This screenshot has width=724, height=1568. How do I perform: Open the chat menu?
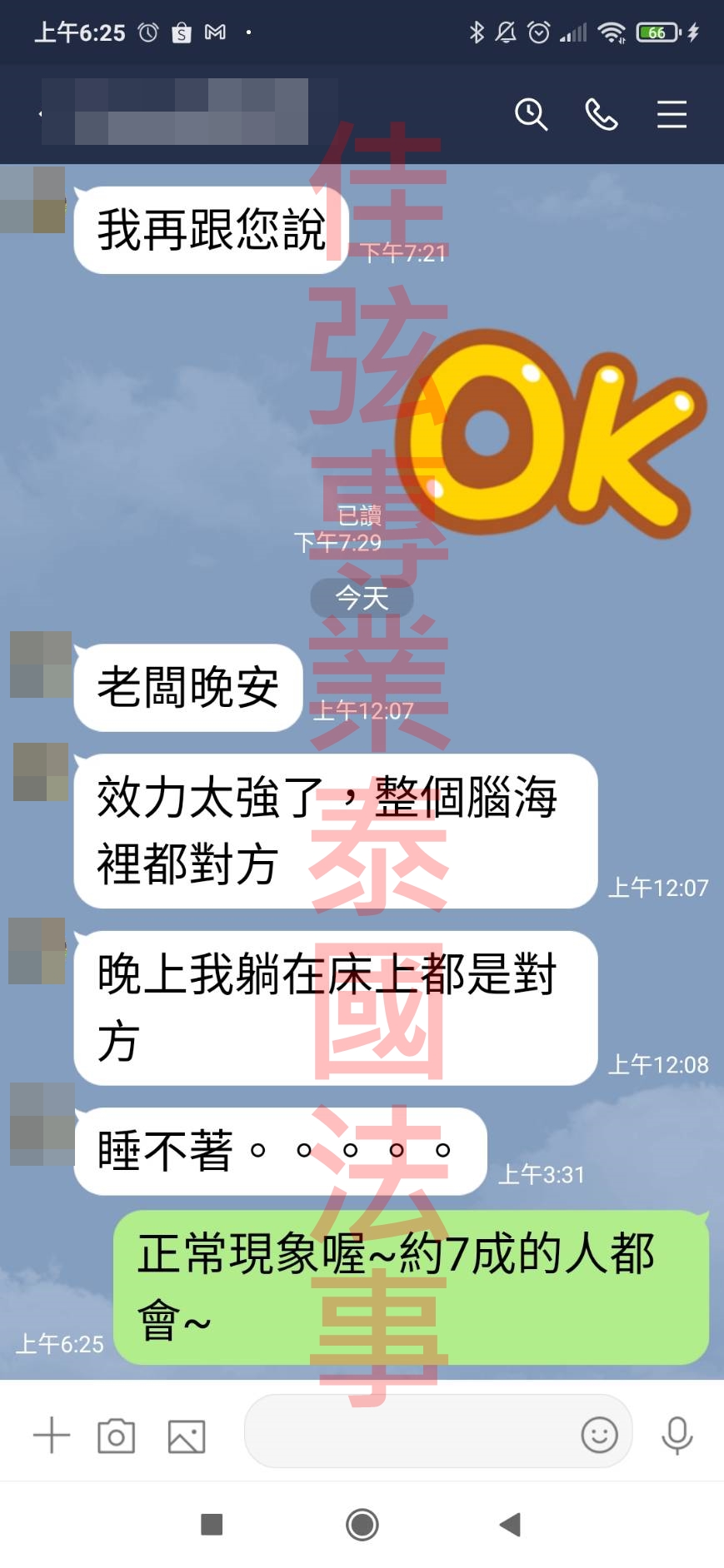pos(672,114)
